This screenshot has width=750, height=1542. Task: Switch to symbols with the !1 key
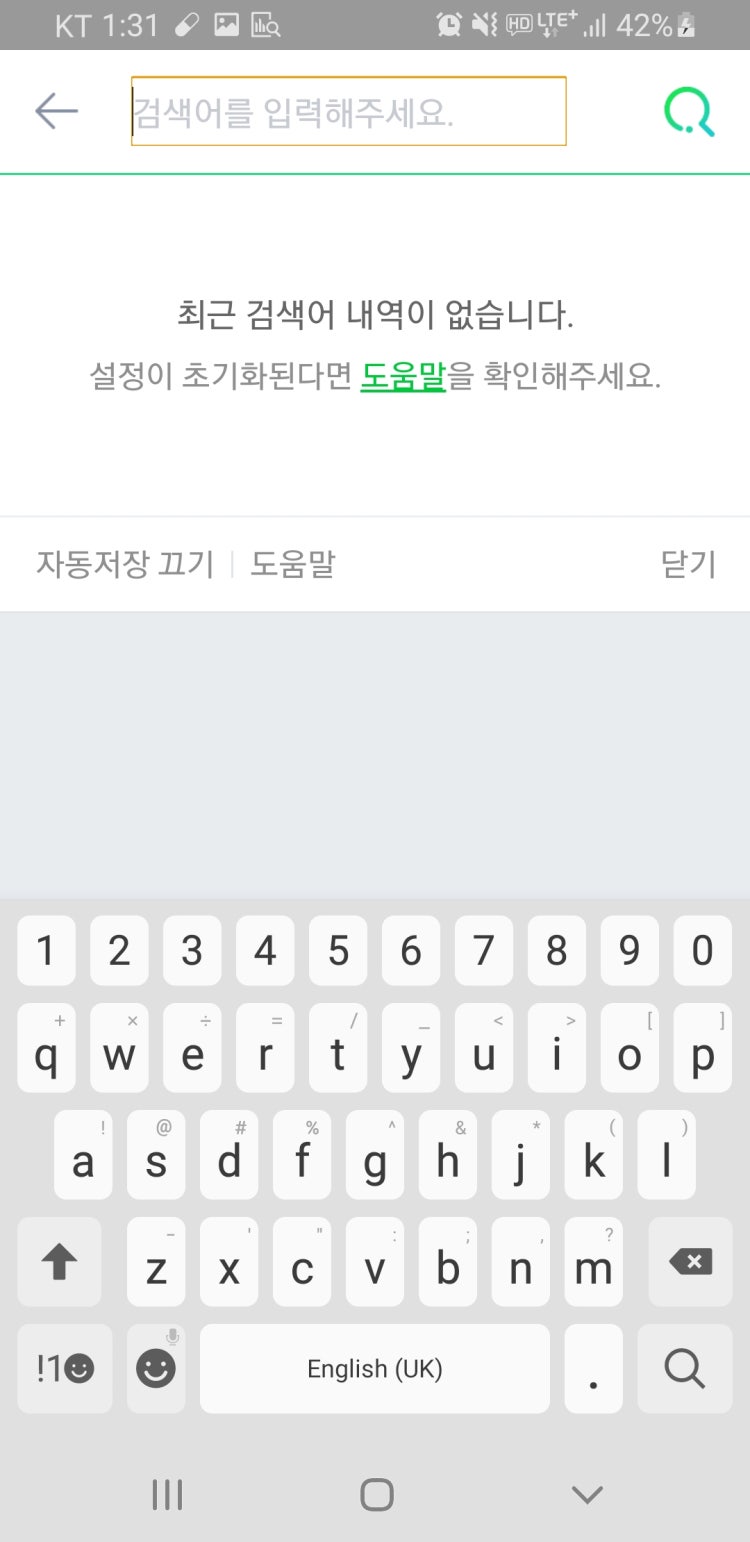click(64, 1368)
